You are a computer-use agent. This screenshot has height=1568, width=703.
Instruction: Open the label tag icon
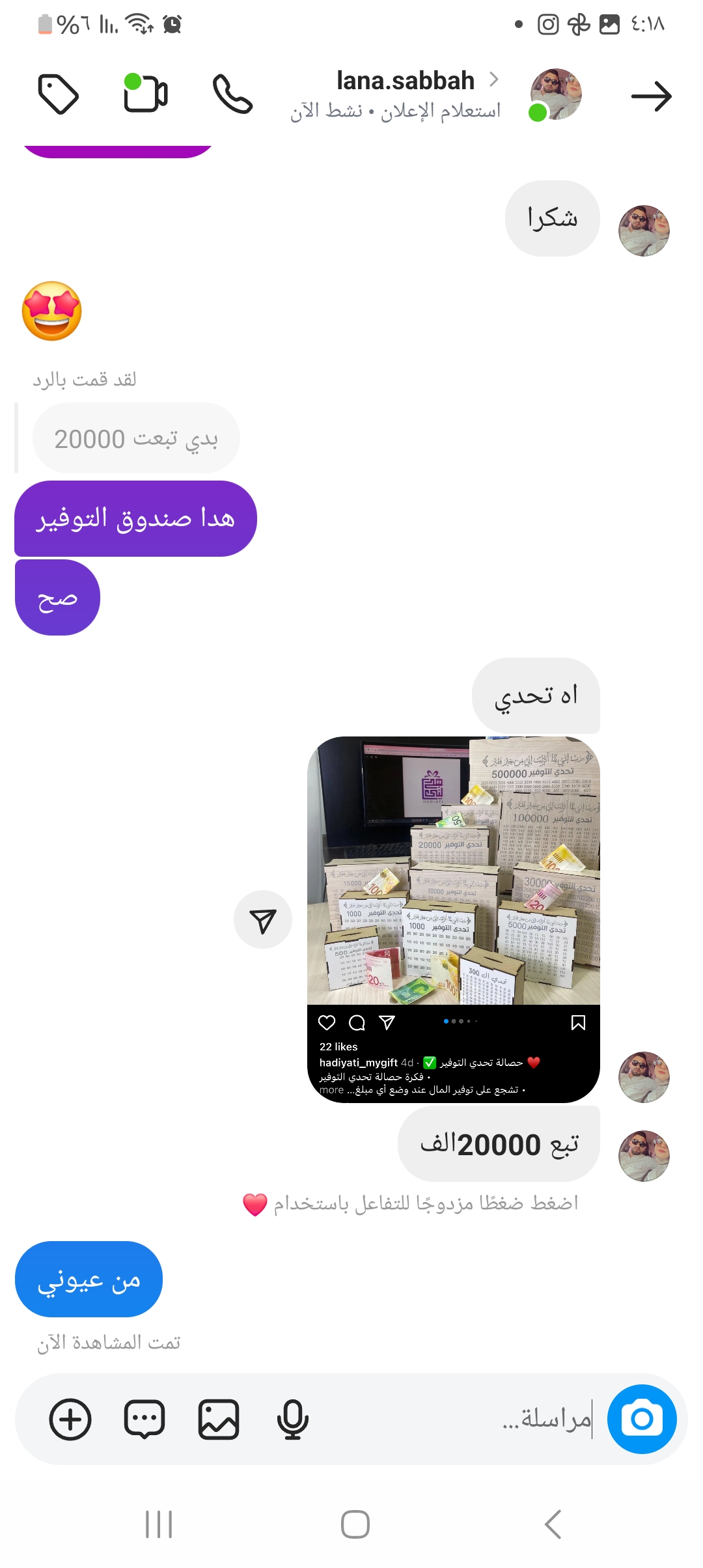[59, 95]
